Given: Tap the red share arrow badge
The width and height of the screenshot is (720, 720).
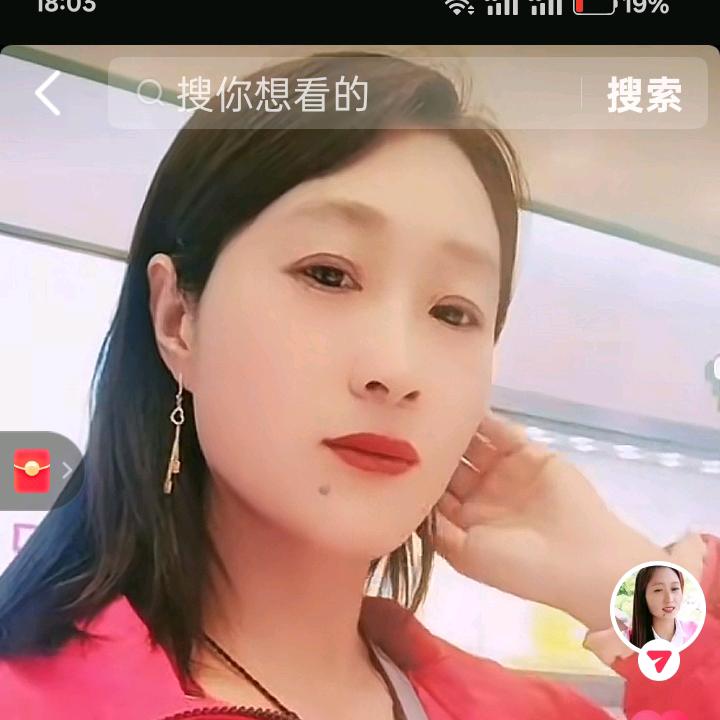Looking at the screenshot, I should pos(659,661).
